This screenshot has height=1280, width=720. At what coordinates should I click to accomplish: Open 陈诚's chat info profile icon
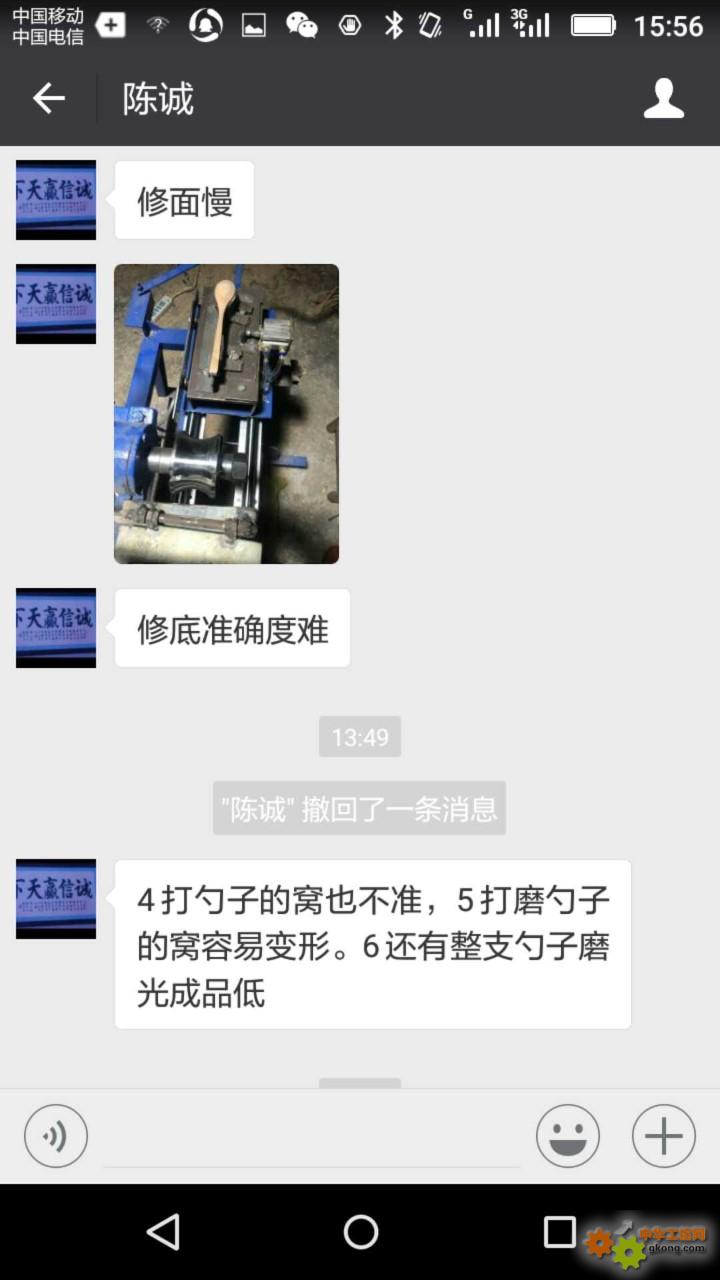point(663,98)
